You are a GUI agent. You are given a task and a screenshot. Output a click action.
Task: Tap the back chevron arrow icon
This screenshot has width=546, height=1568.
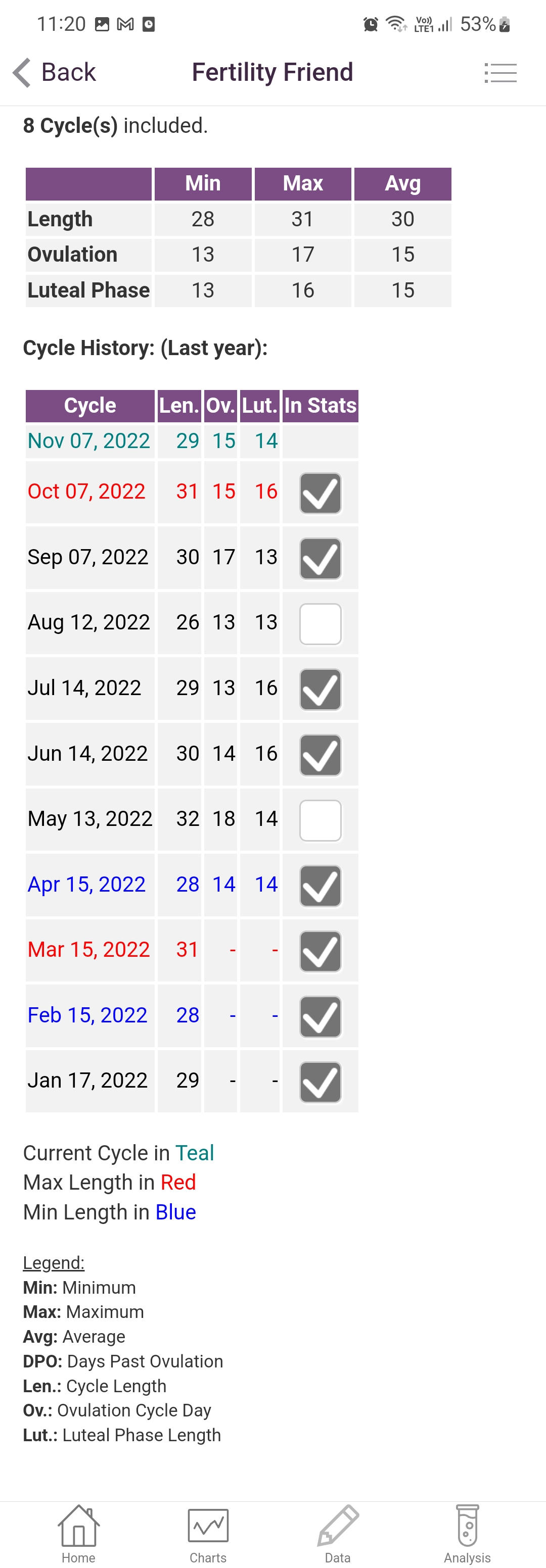[x=21, y=72]
